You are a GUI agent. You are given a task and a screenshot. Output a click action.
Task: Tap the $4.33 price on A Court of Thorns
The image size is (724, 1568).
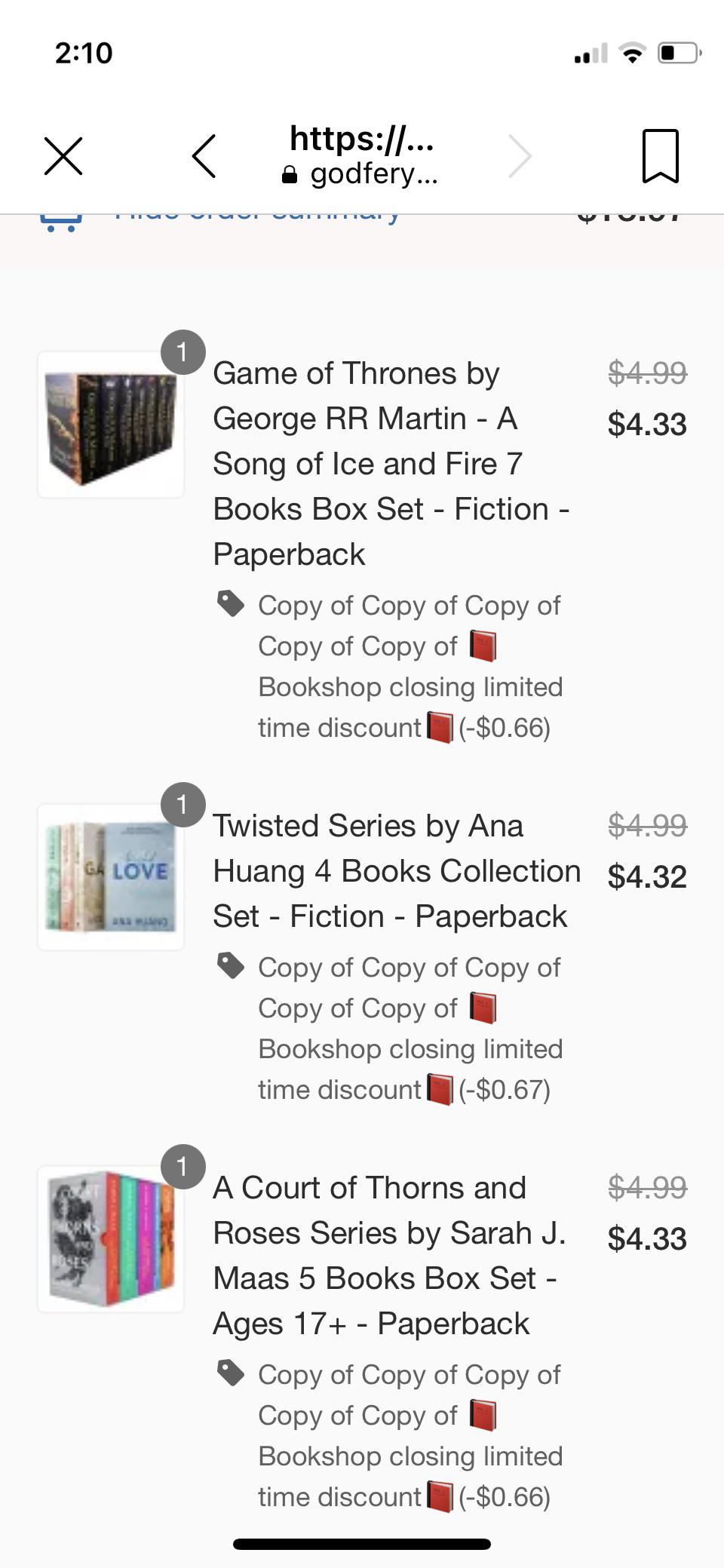[x=648, y=1238]
